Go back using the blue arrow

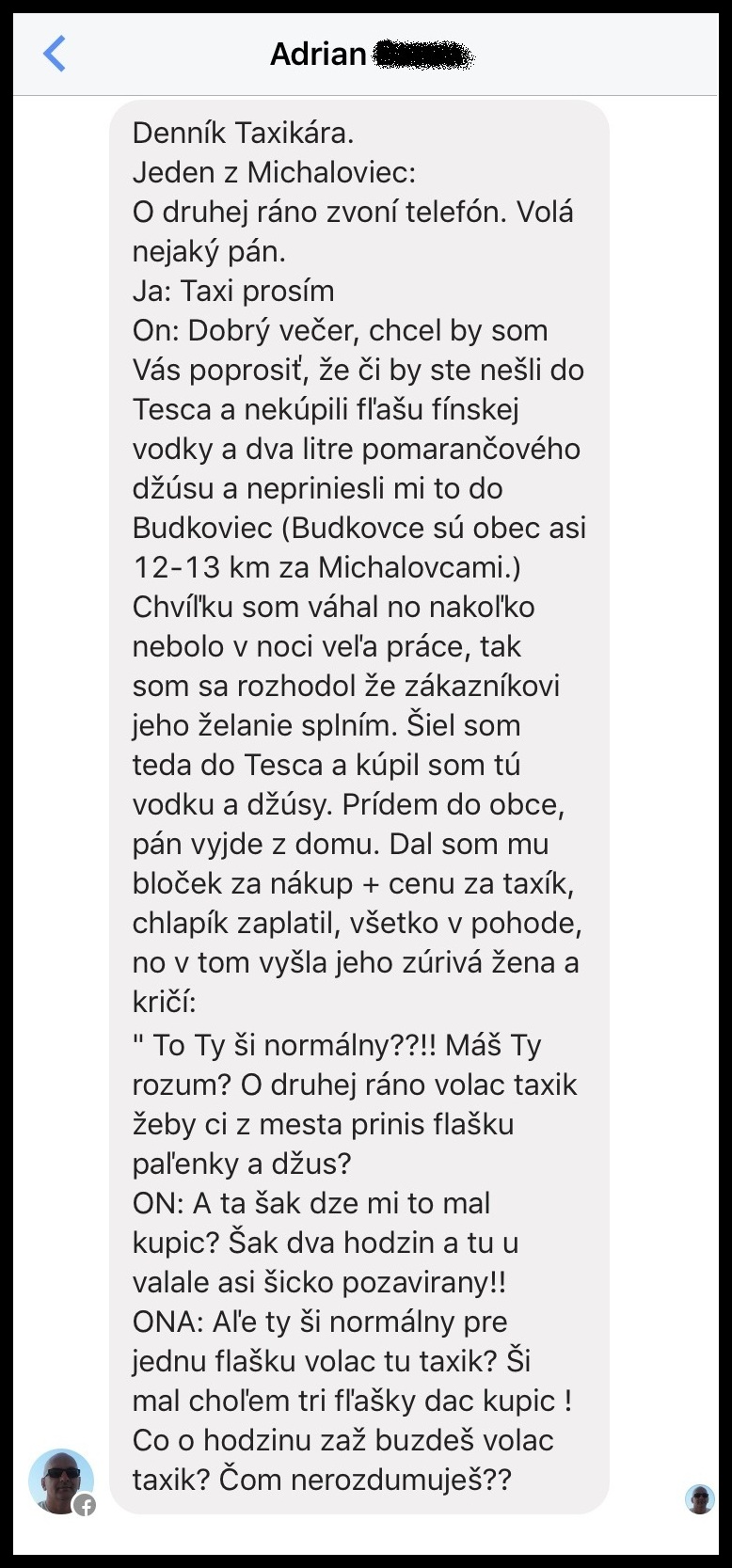pyautogui.click(x=55, y=54)
